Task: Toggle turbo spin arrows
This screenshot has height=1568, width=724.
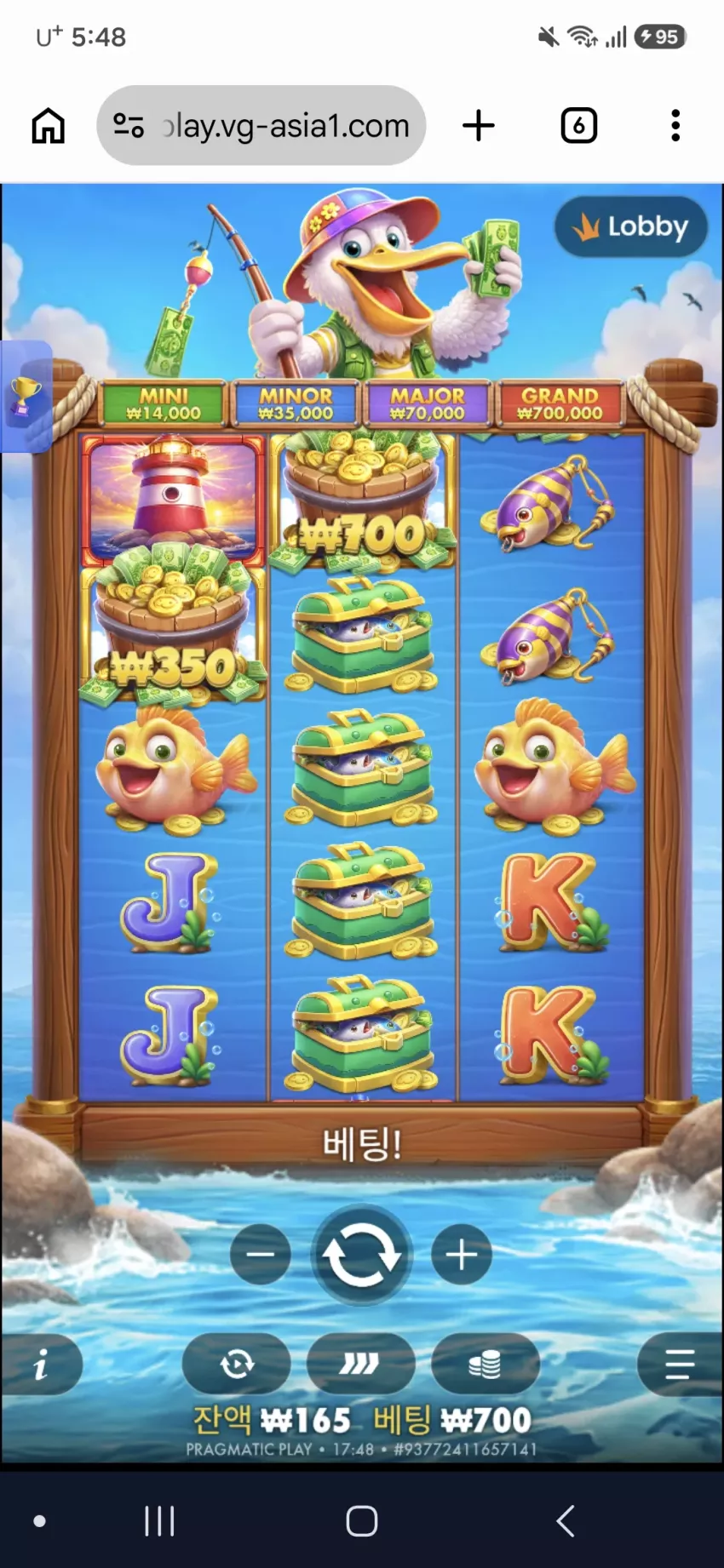Action: click(361, 1365)
